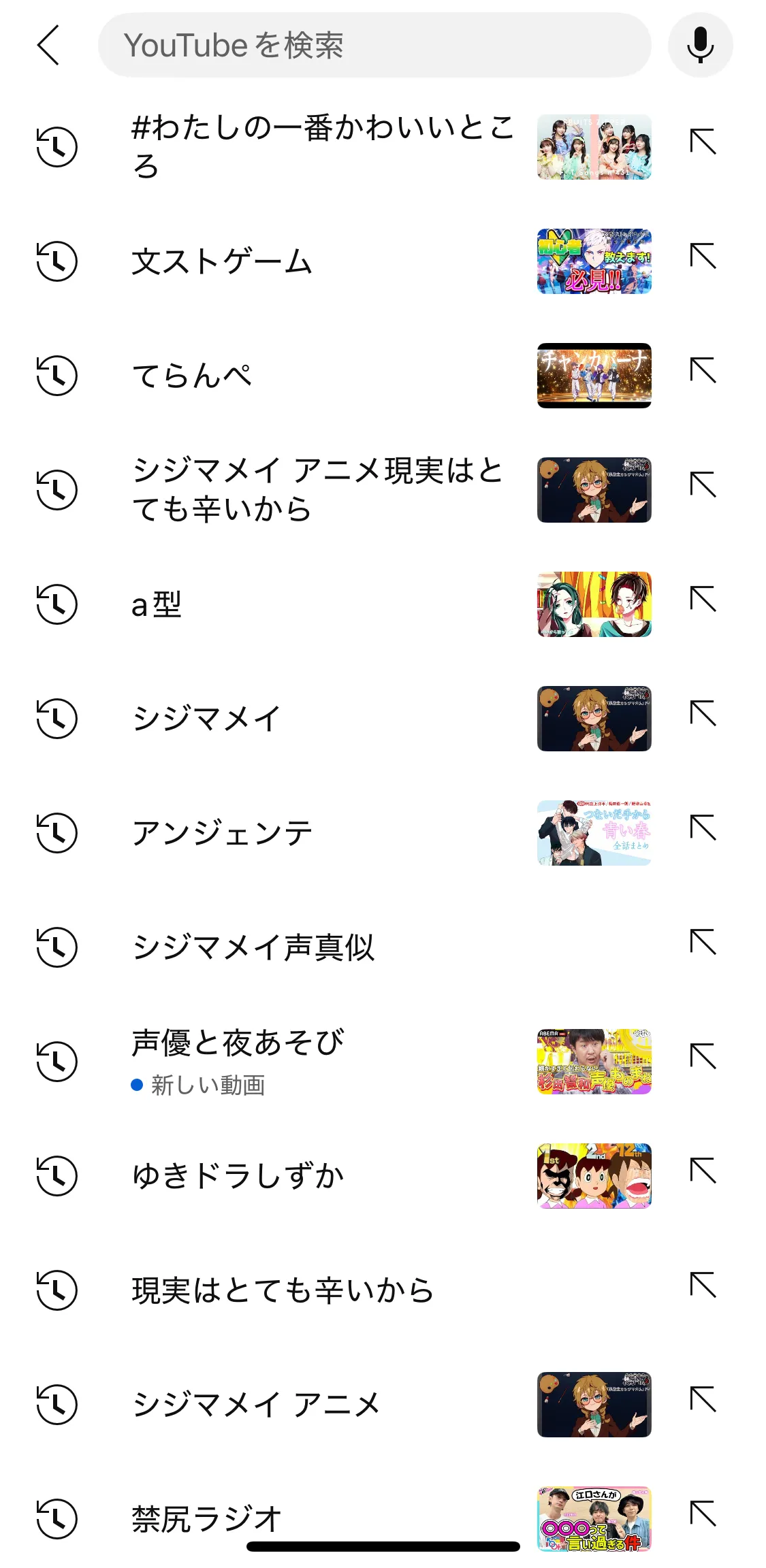766x1568 pixels.
Task: Insert アンジェンテ into the search box via arrow
Action: pos(703,828)
